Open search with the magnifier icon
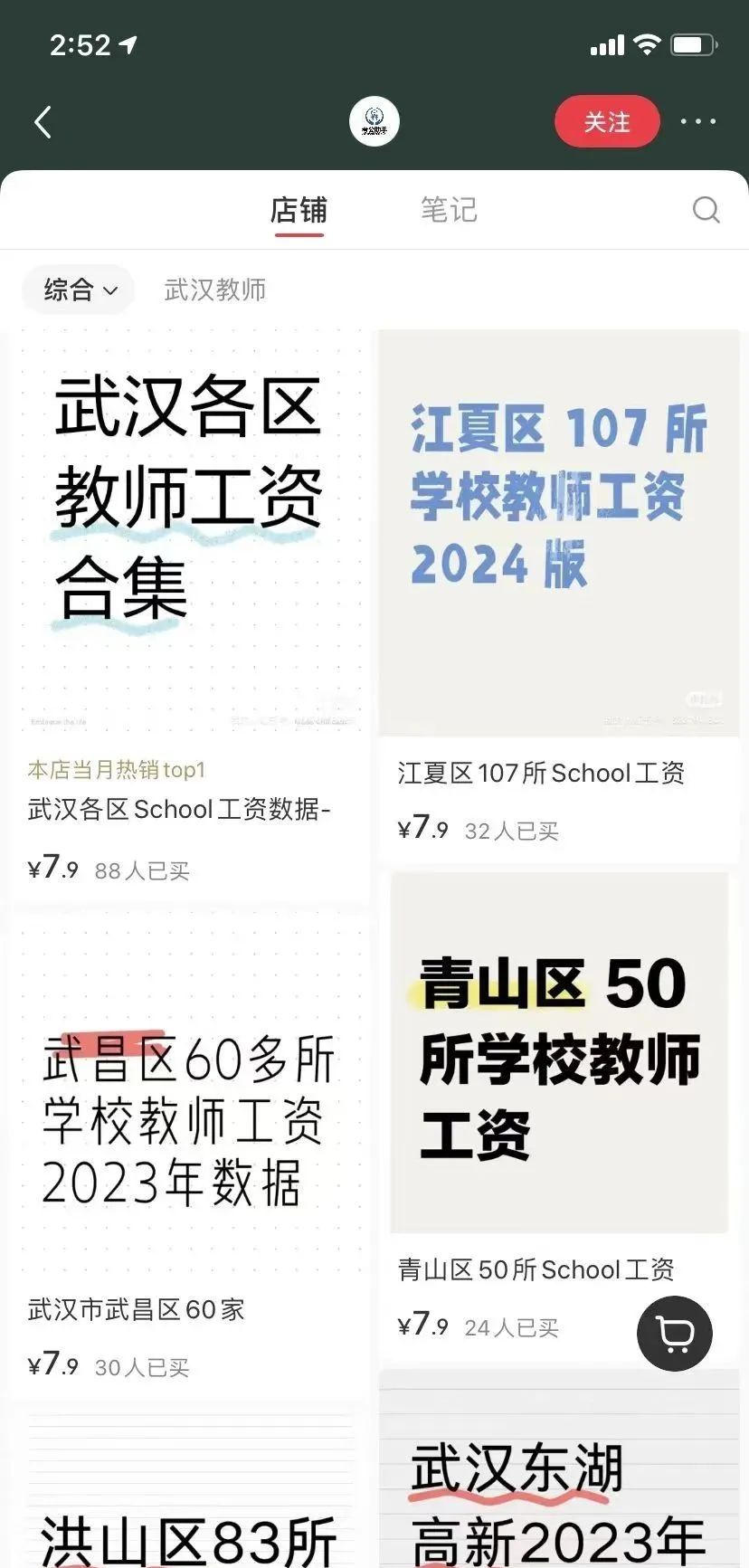The width and height of the screenshot is (749, 1568). coord(706,210)
